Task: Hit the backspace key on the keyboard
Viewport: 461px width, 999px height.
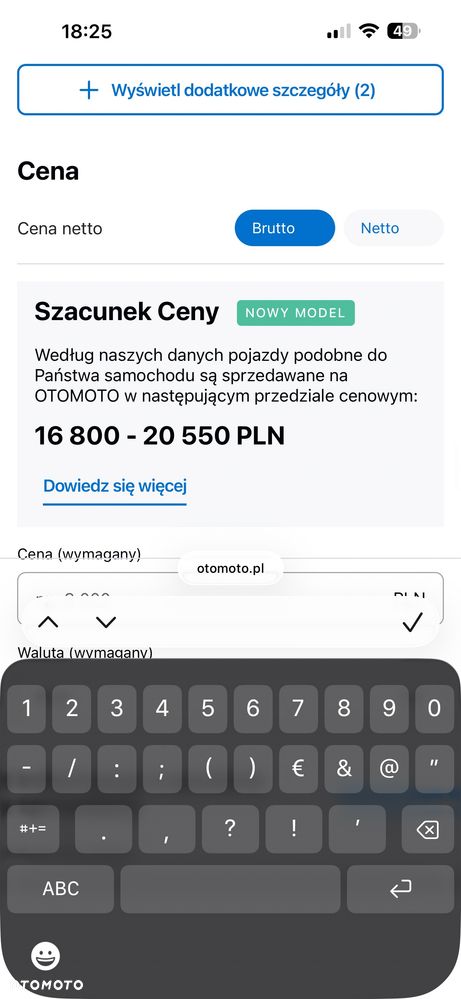Action: coord(428,830)
